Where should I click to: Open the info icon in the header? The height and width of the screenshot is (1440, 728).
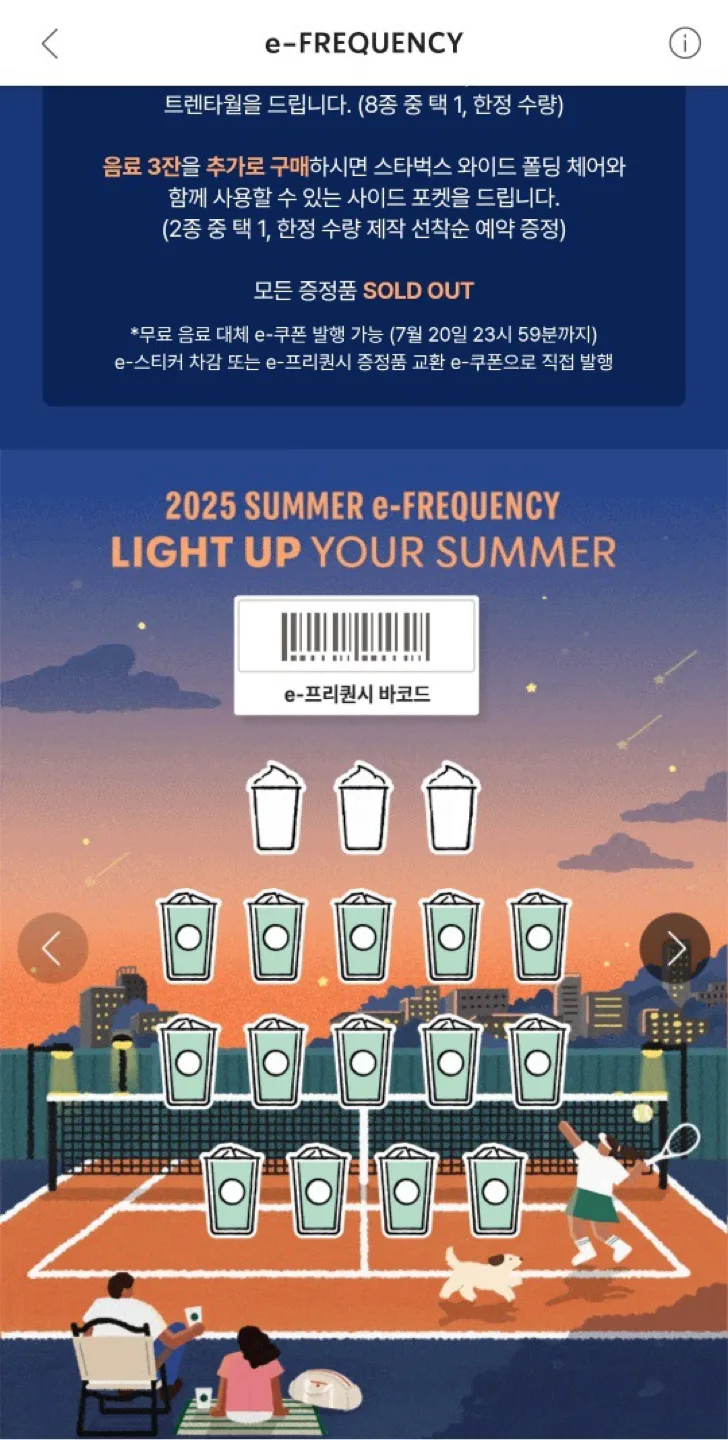click(684, 43)
